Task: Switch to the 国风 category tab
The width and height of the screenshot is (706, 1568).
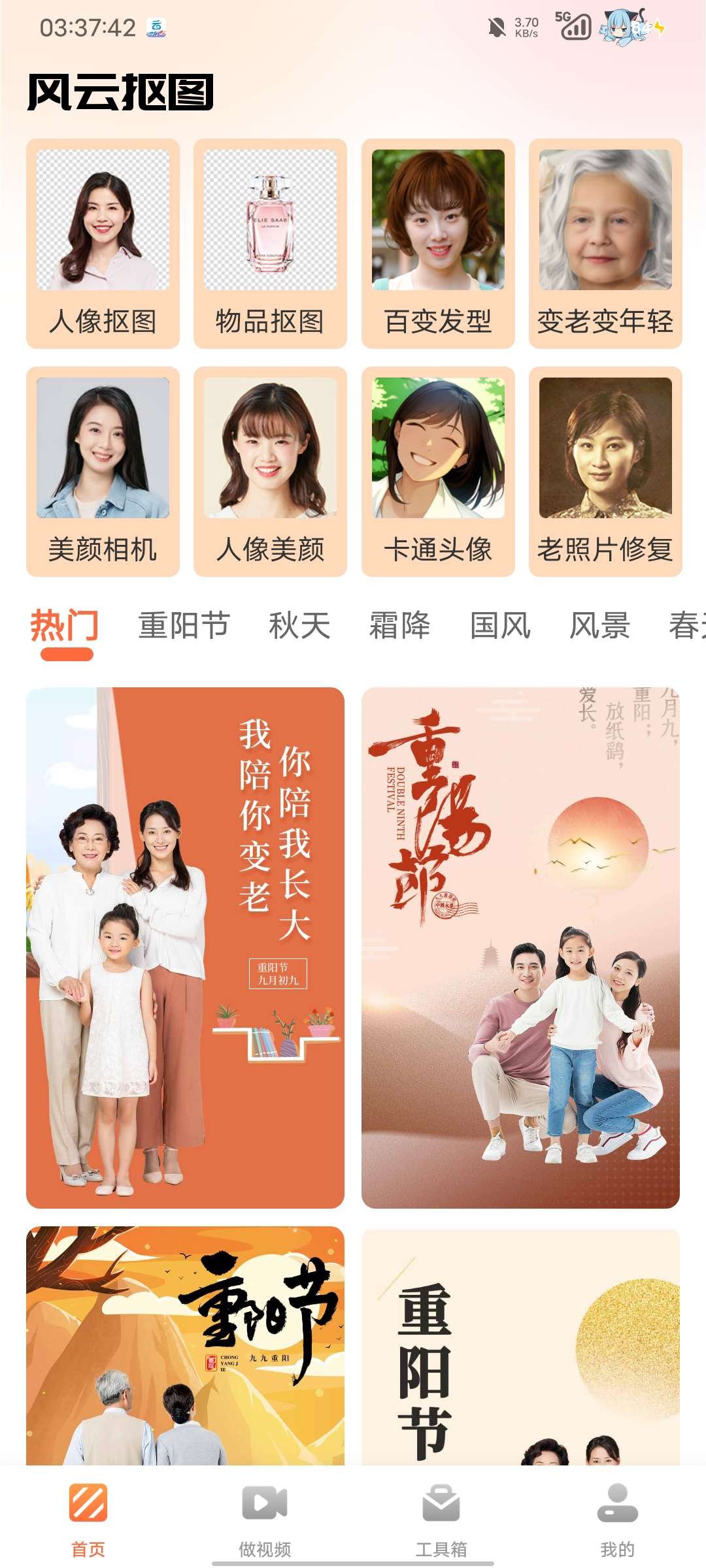Action: tap(500, 626)
